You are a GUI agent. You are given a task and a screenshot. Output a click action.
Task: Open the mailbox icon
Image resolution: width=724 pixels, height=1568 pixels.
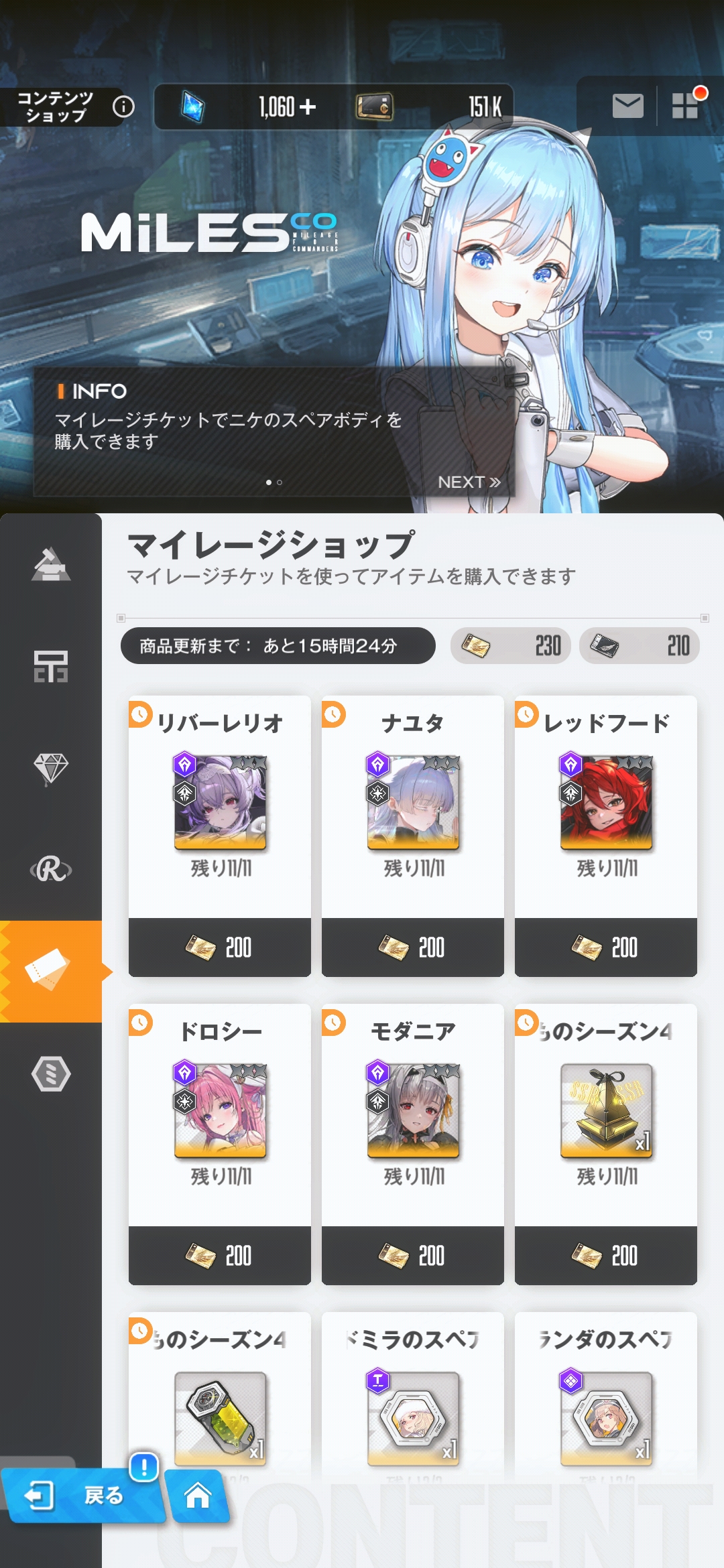click(x=627, y=106)
